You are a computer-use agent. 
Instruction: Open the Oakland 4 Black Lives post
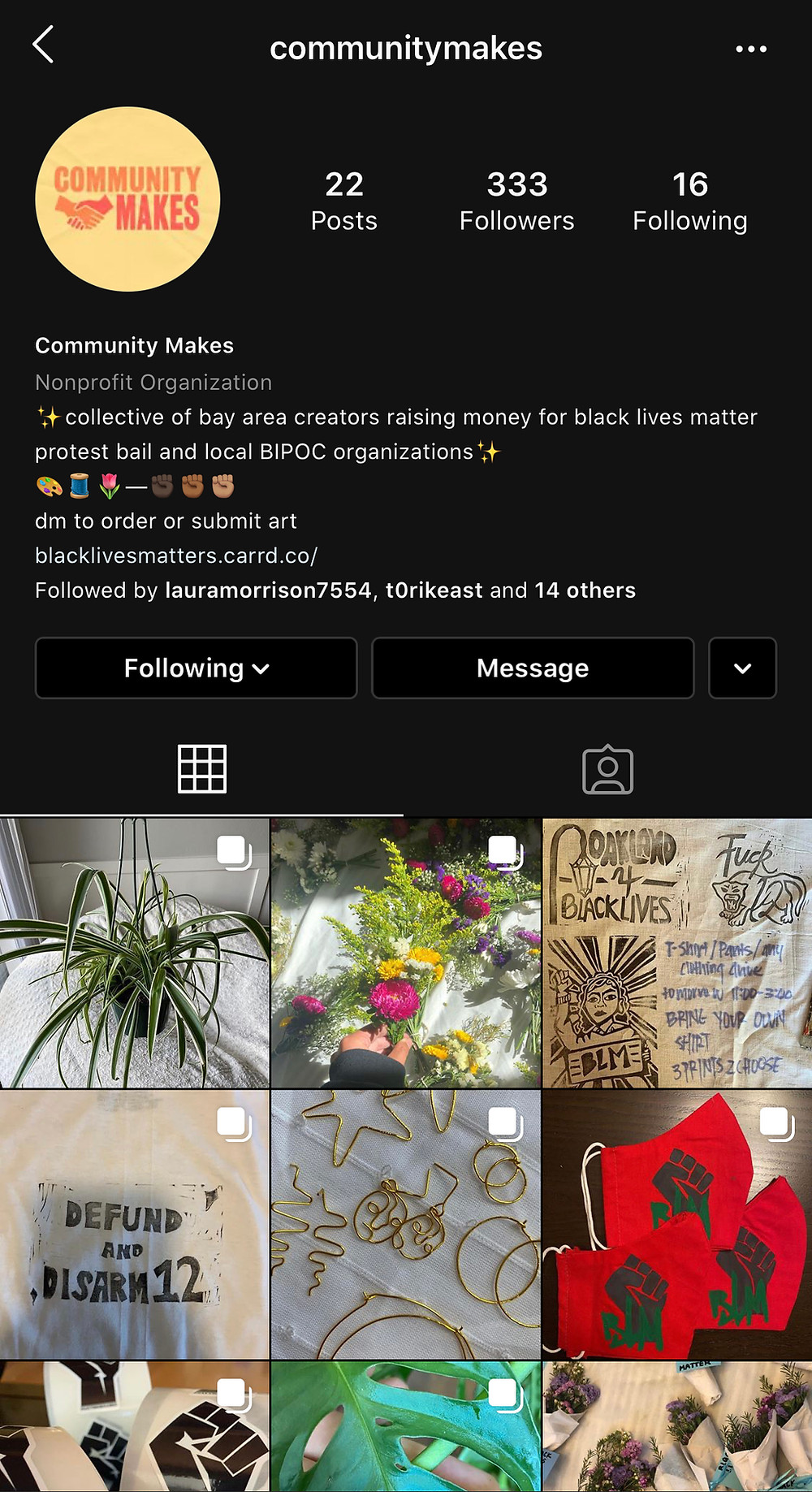(x=677, y=953)
